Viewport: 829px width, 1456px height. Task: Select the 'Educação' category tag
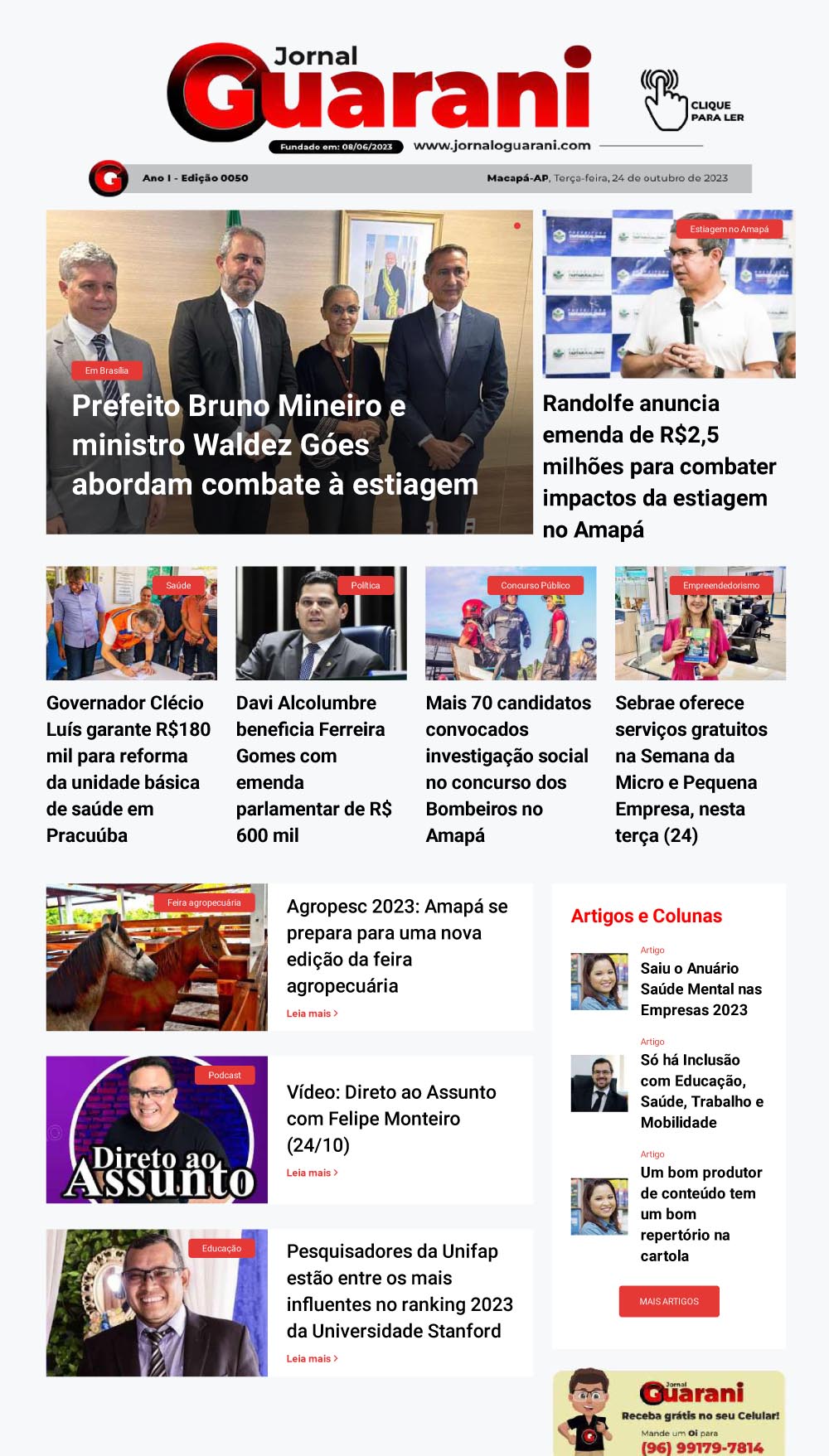click(222, 1246)
